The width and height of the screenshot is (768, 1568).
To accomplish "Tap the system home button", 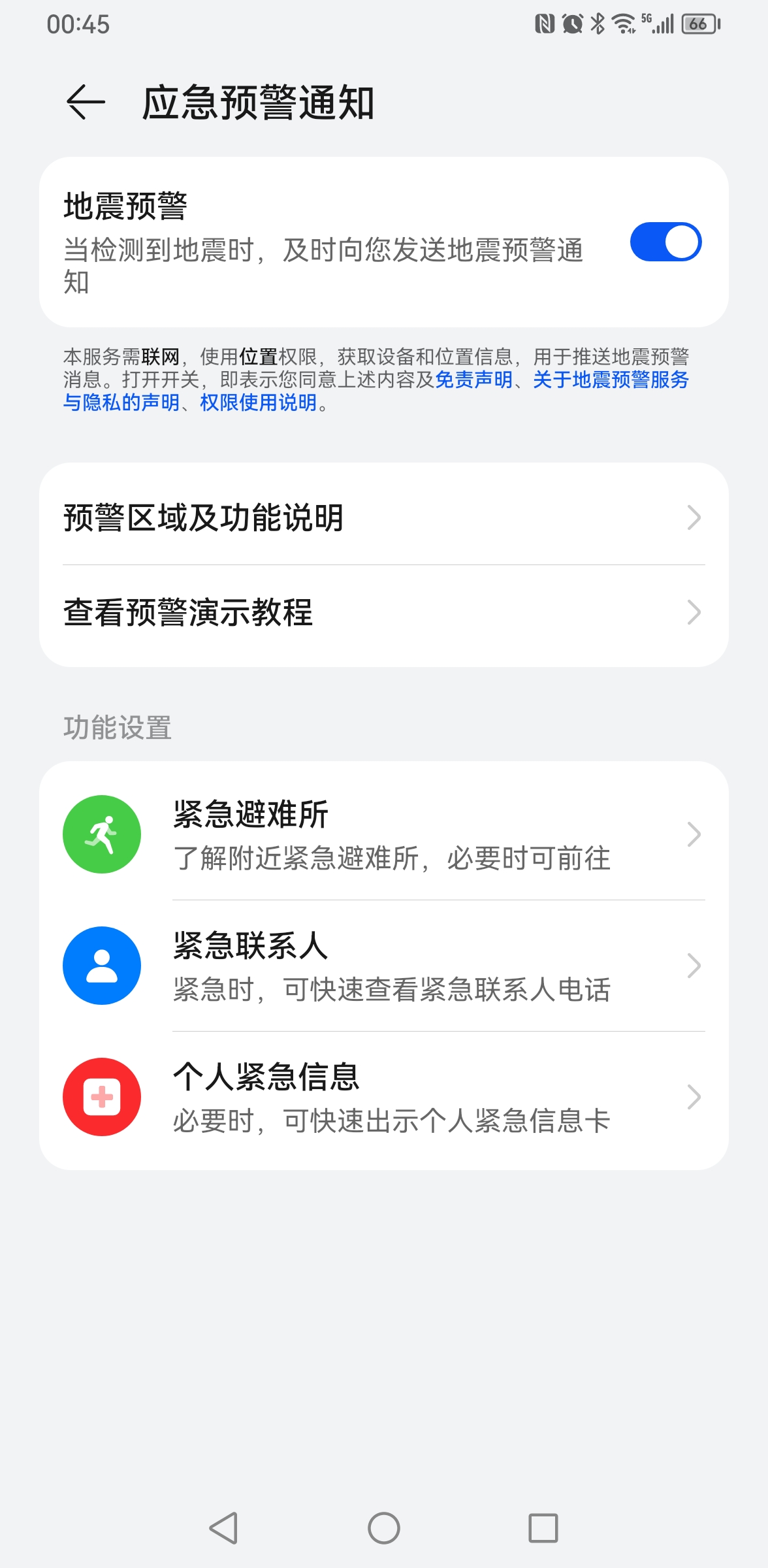I will click(x=384, y=1528).
